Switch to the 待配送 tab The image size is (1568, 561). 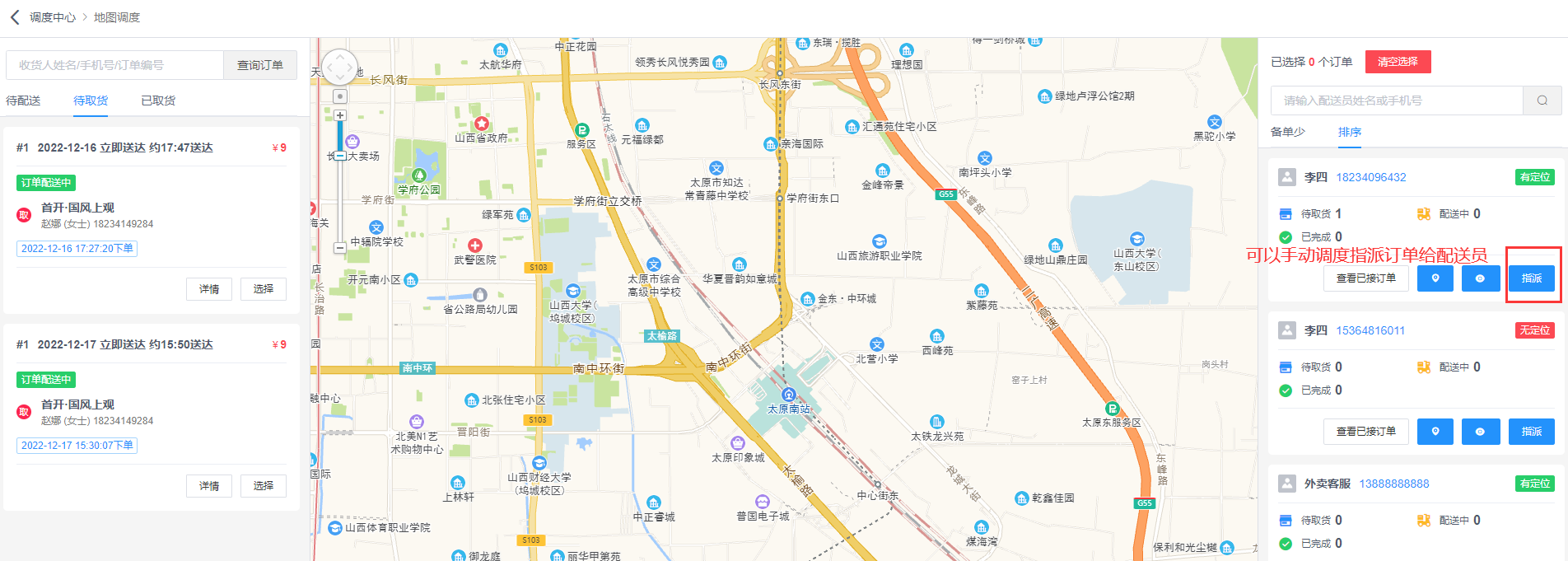point(24,101)
